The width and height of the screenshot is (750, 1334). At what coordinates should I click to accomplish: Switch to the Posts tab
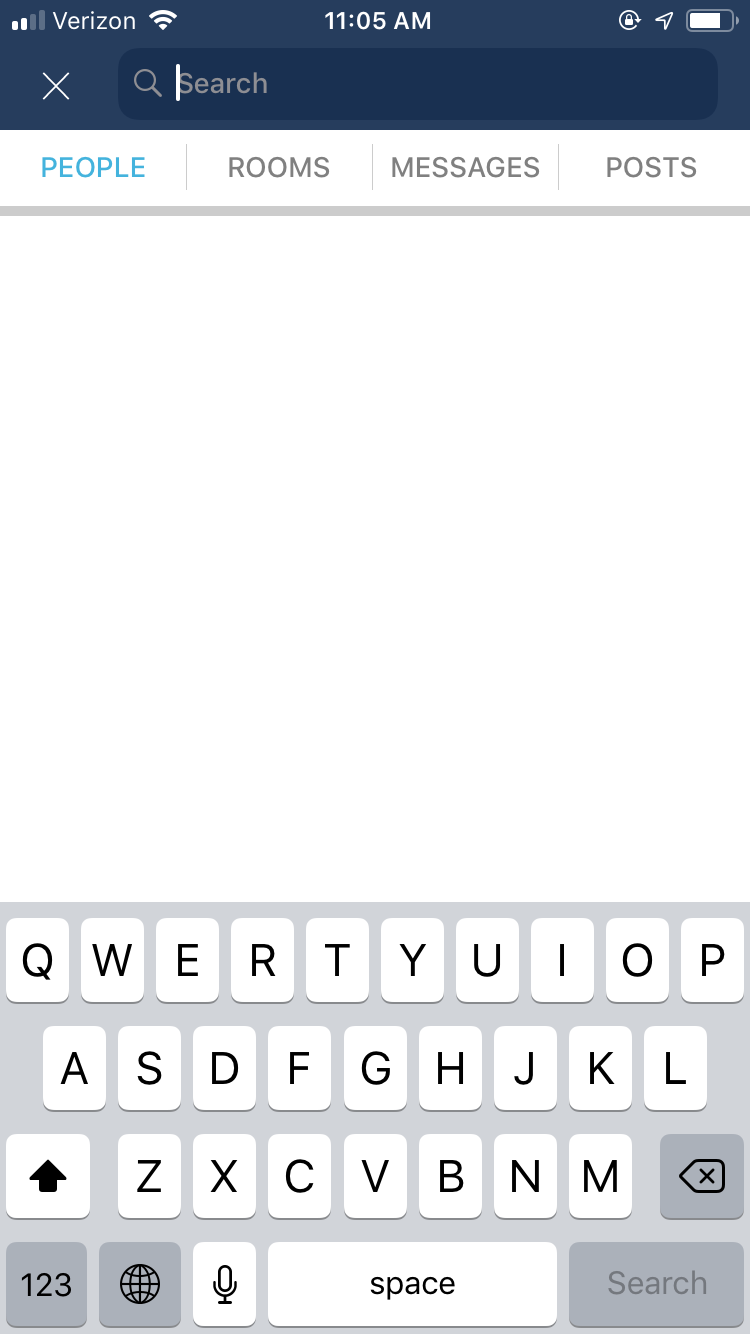point(651,167)
